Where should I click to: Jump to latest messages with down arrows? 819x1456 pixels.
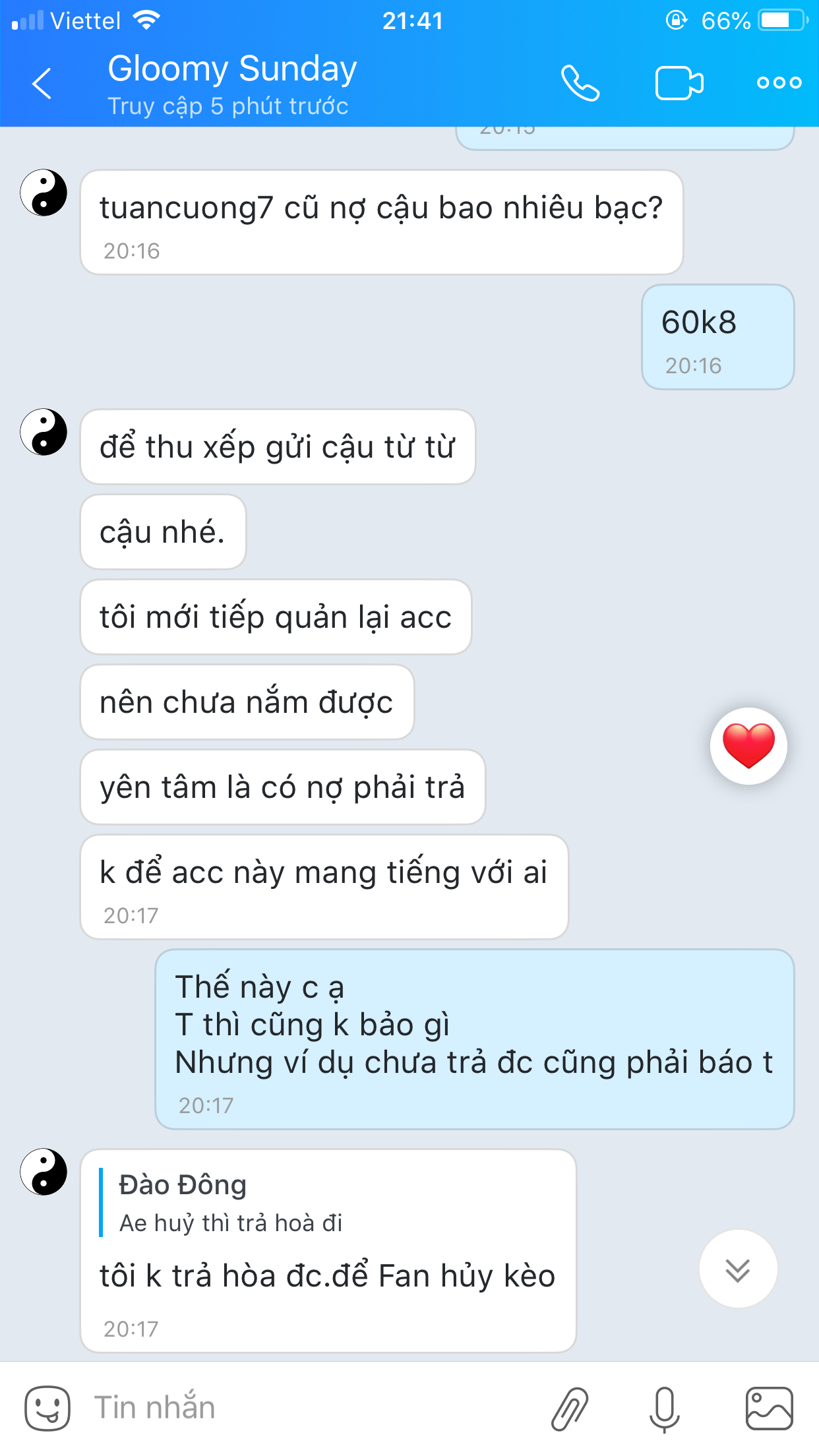pos(738,1269)
